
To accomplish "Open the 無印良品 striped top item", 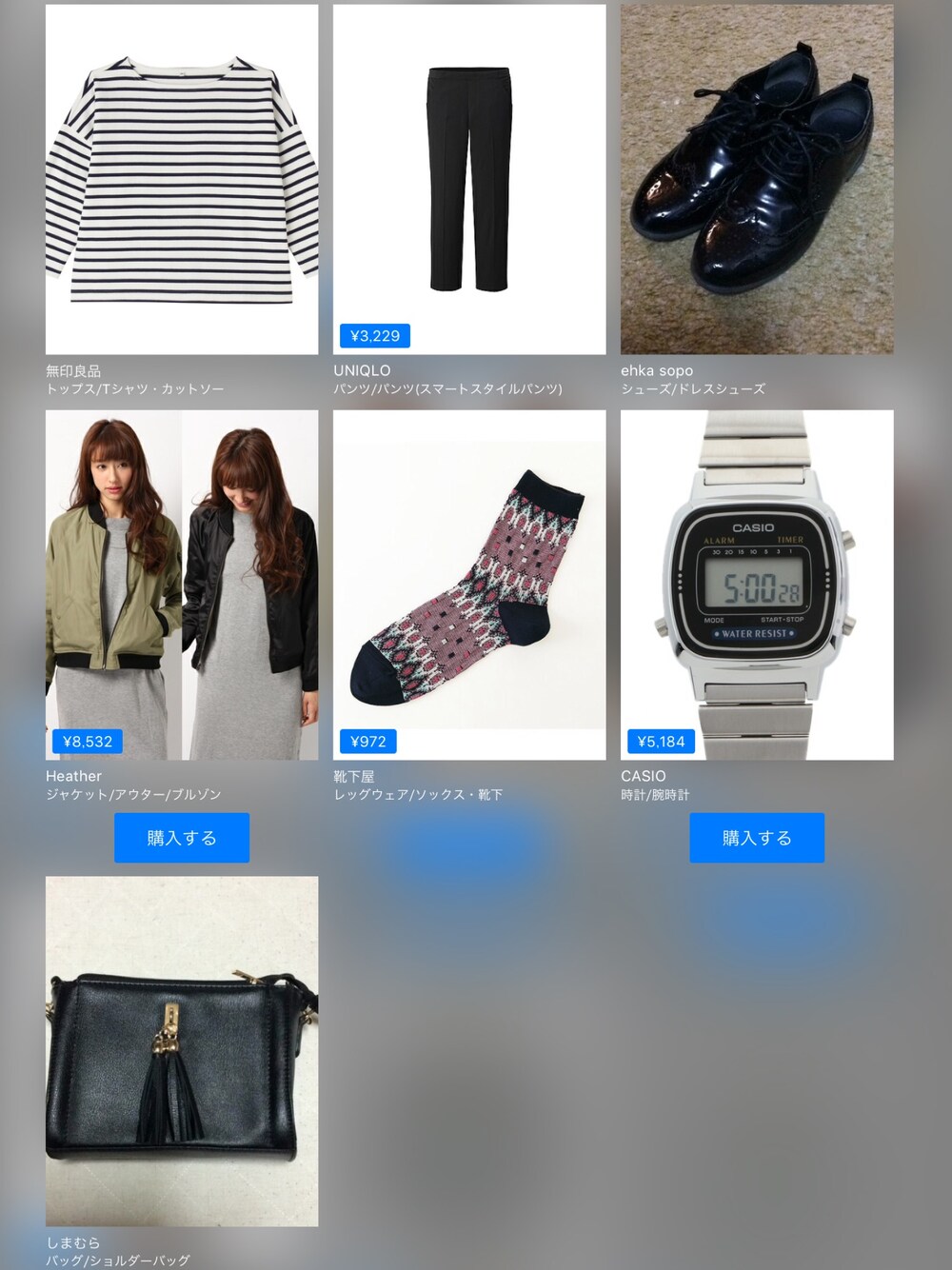I will 182,180.
